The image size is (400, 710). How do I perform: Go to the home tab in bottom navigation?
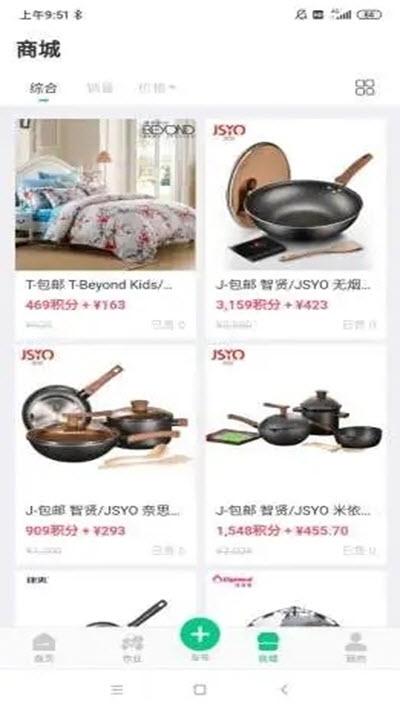pos(44,648)
